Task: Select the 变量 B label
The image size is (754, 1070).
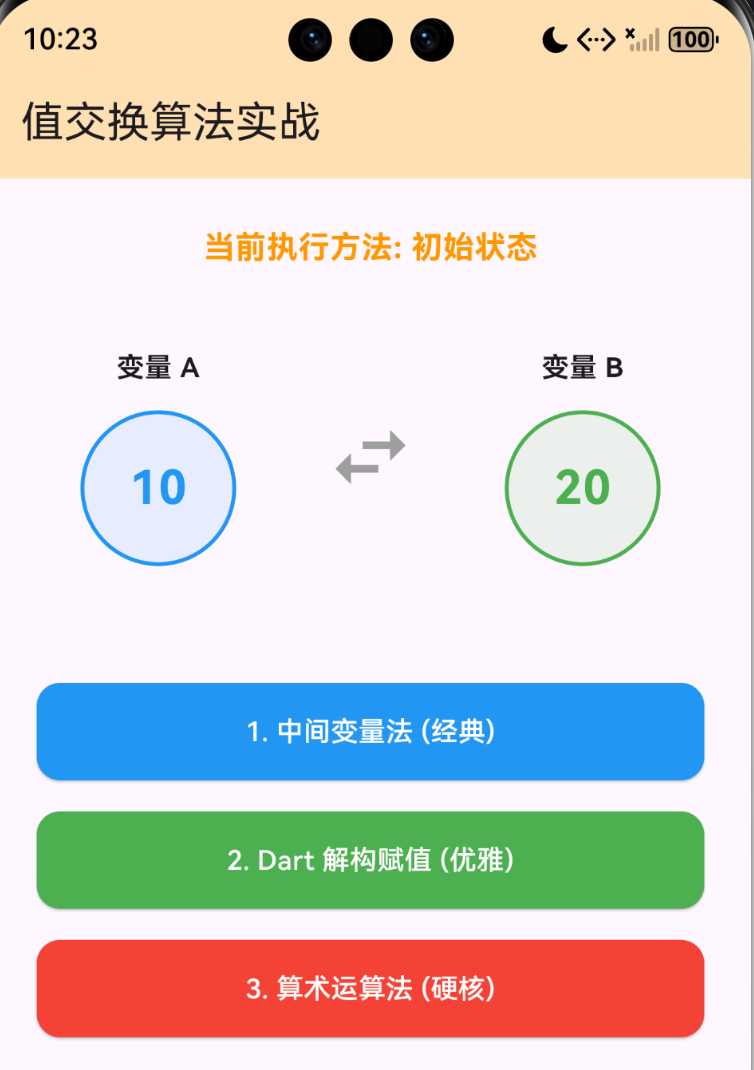Action: tap(582, 367)
